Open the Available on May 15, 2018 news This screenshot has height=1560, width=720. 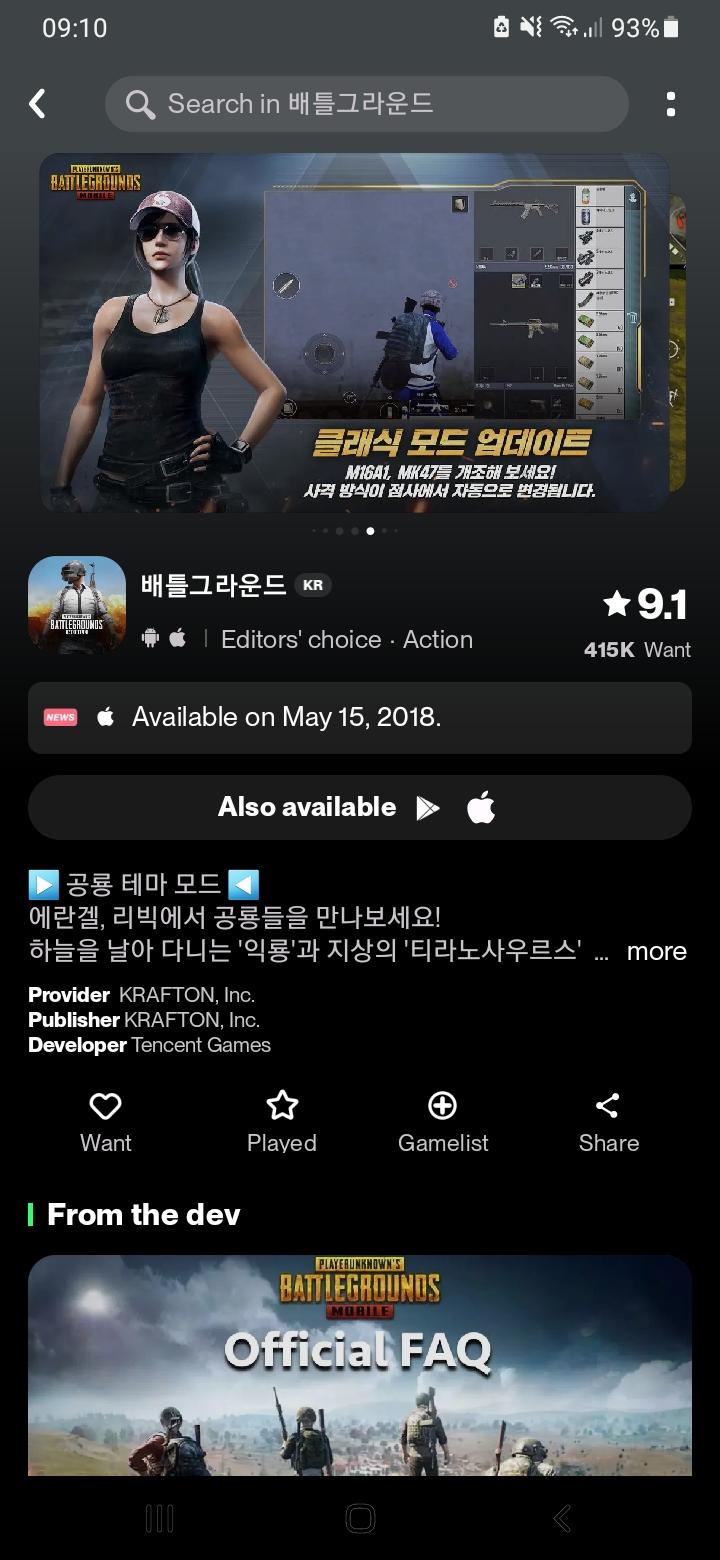[x=360, y=718]
